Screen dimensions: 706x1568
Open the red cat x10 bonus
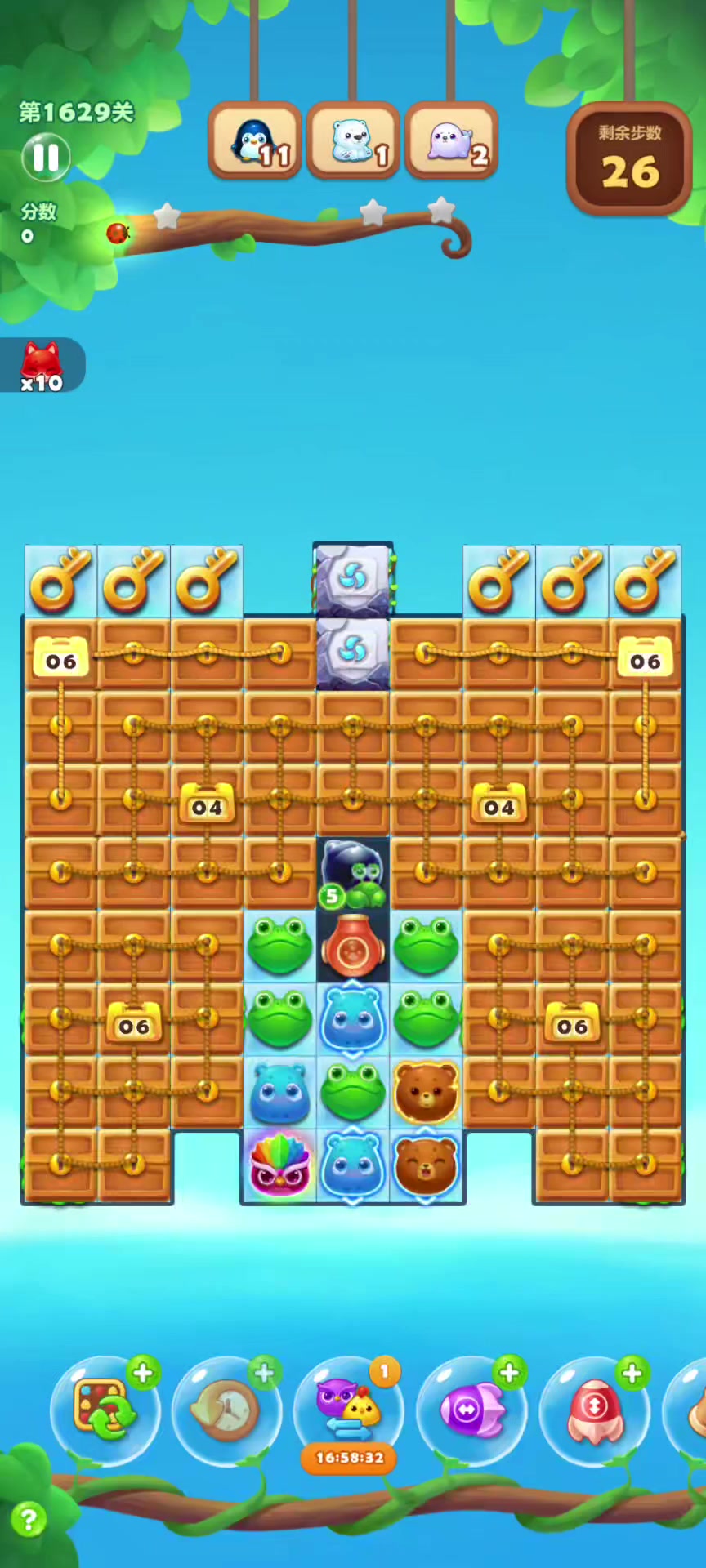[41, 365]
